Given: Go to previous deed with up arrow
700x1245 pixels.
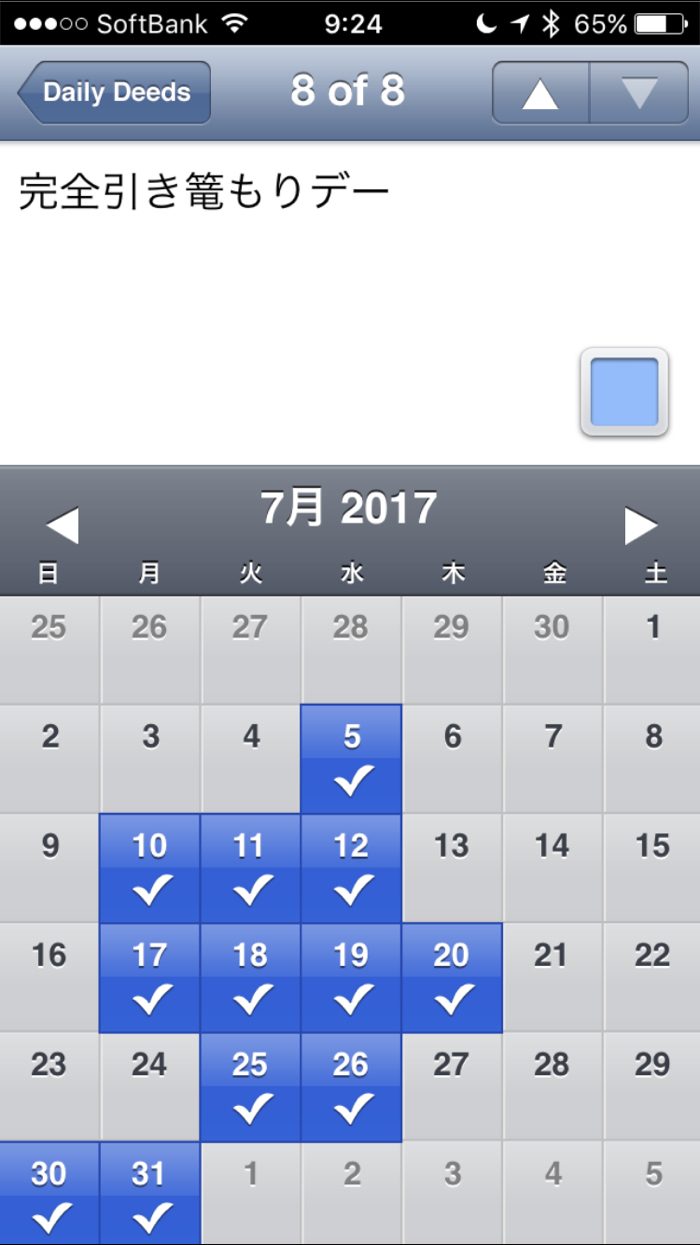Looking at the screenshot, I should click(x=540, y=93).
